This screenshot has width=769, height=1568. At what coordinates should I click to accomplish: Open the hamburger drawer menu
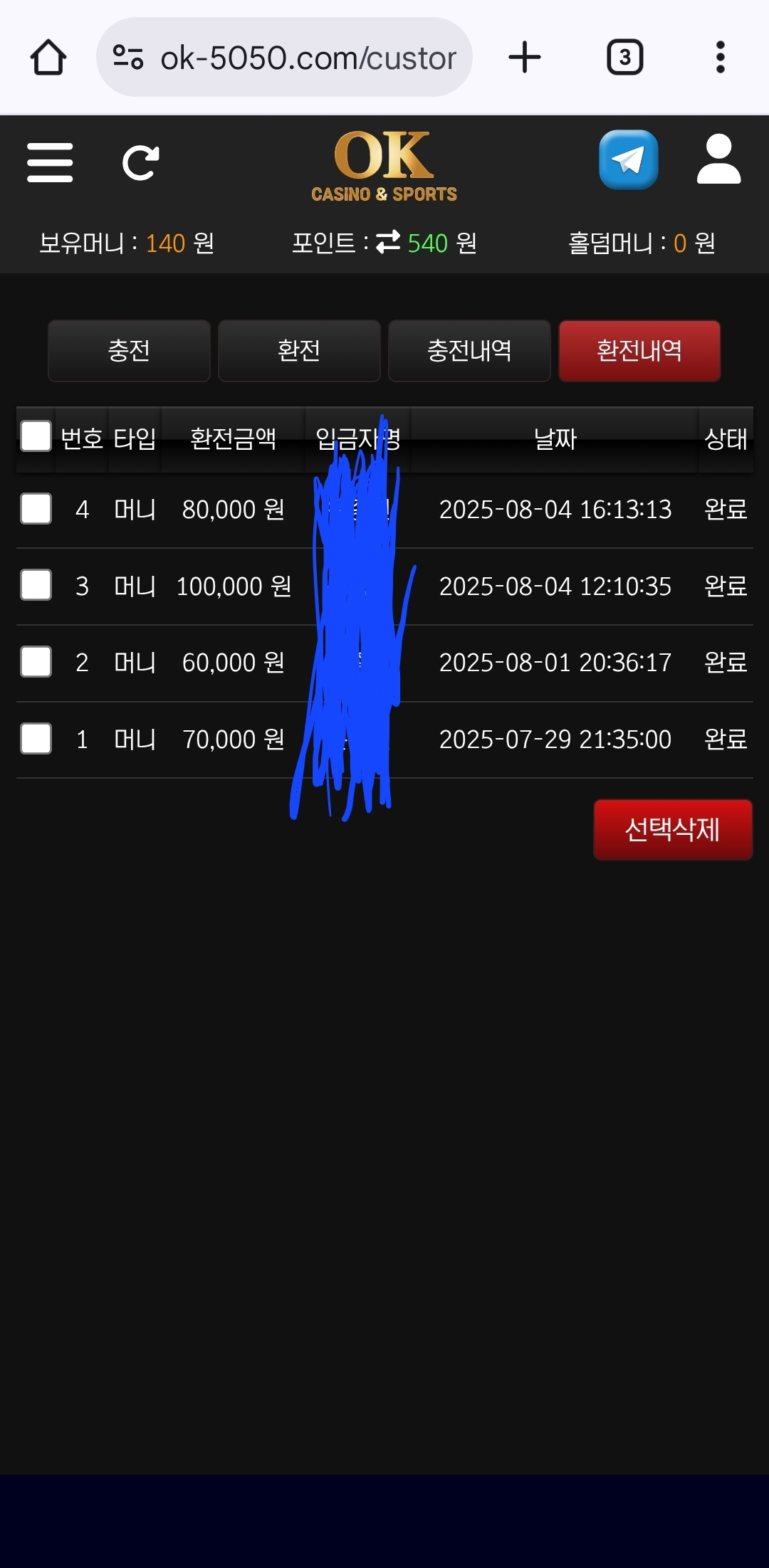coord(50,162)
